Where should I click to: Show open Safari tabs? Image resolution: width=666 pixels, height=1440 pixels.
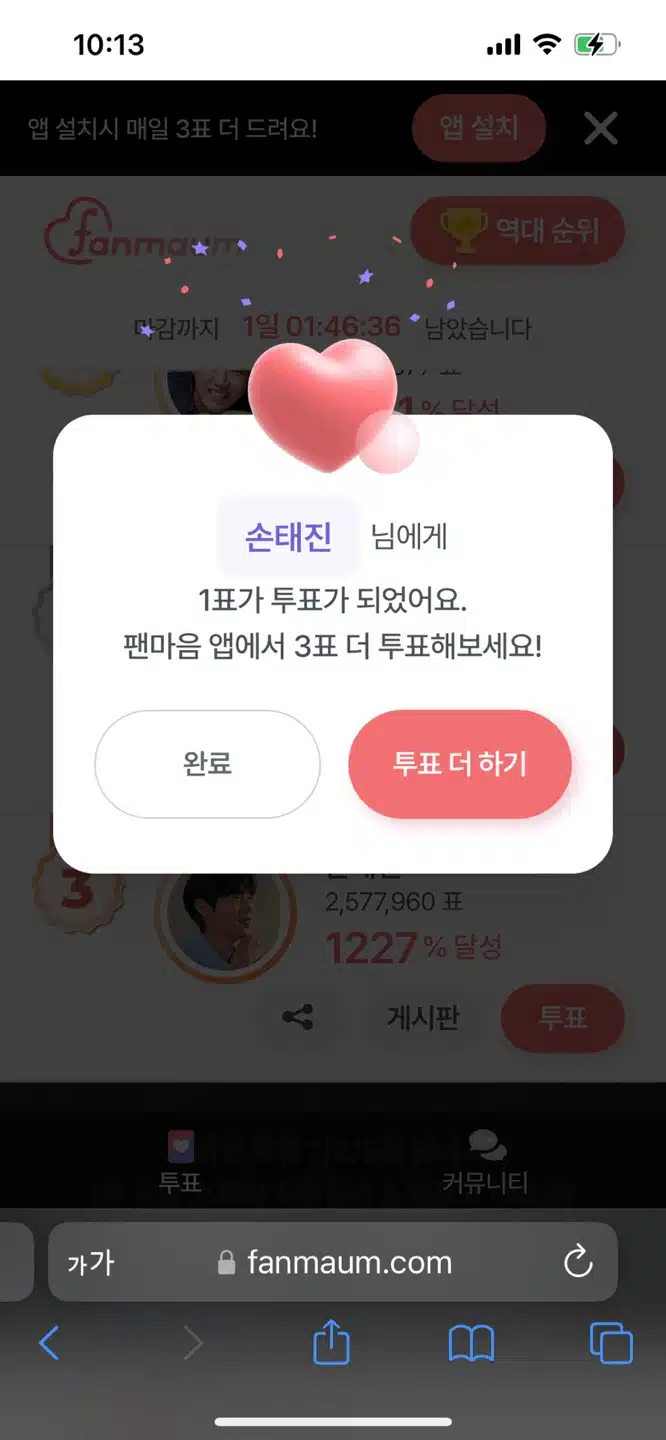click(611, 1342)
